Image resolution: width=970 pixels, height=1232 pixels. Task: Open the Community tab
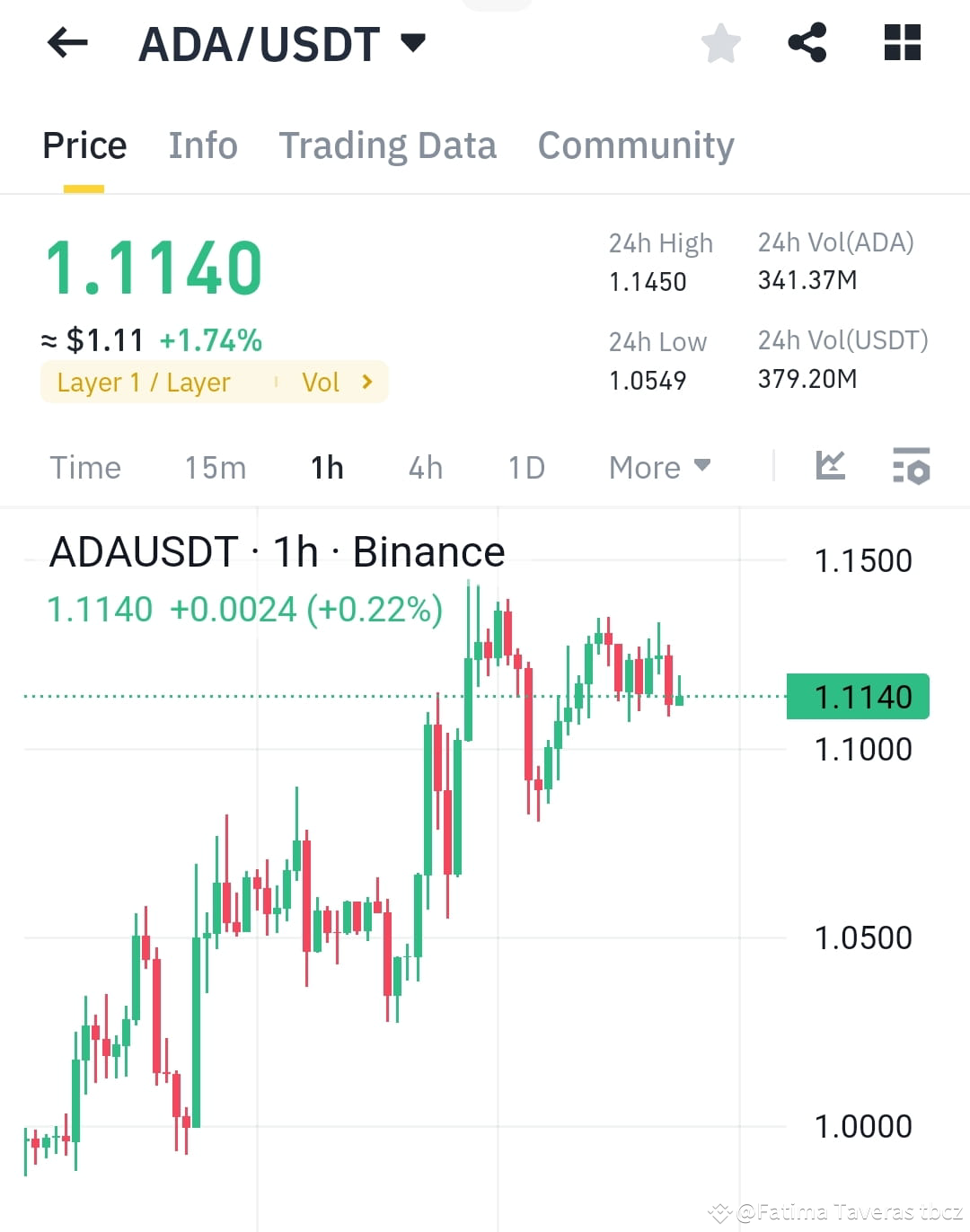(635, 145)
